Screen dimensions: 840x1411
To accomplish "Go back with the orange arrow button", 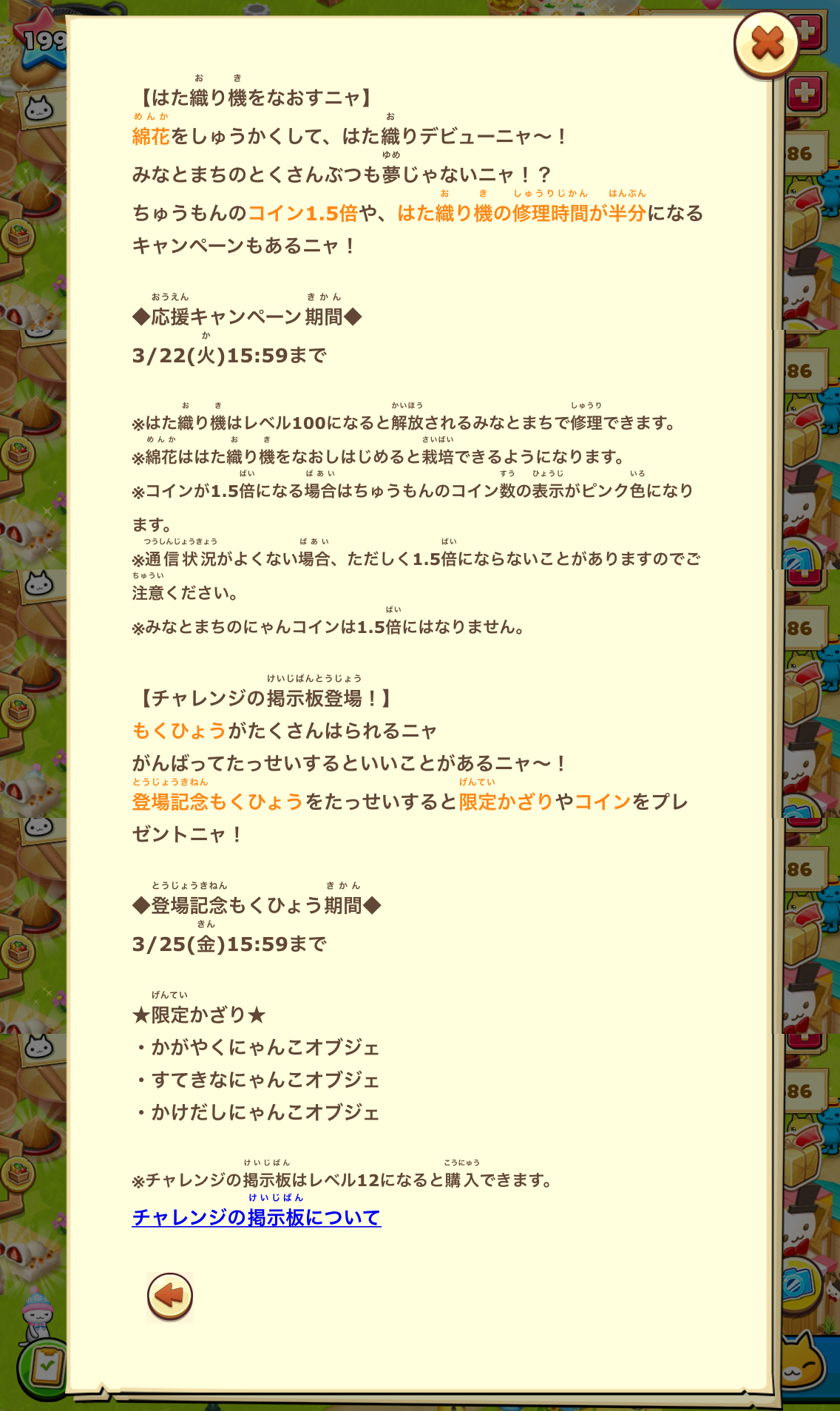I will pyautogui.click(x=170, y=1297).
